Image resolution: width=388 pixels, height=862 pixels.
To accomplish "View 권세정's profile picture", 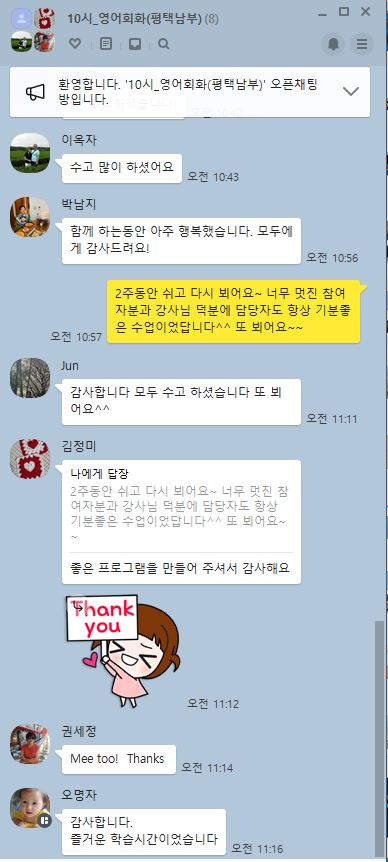I will coord(30,744).
